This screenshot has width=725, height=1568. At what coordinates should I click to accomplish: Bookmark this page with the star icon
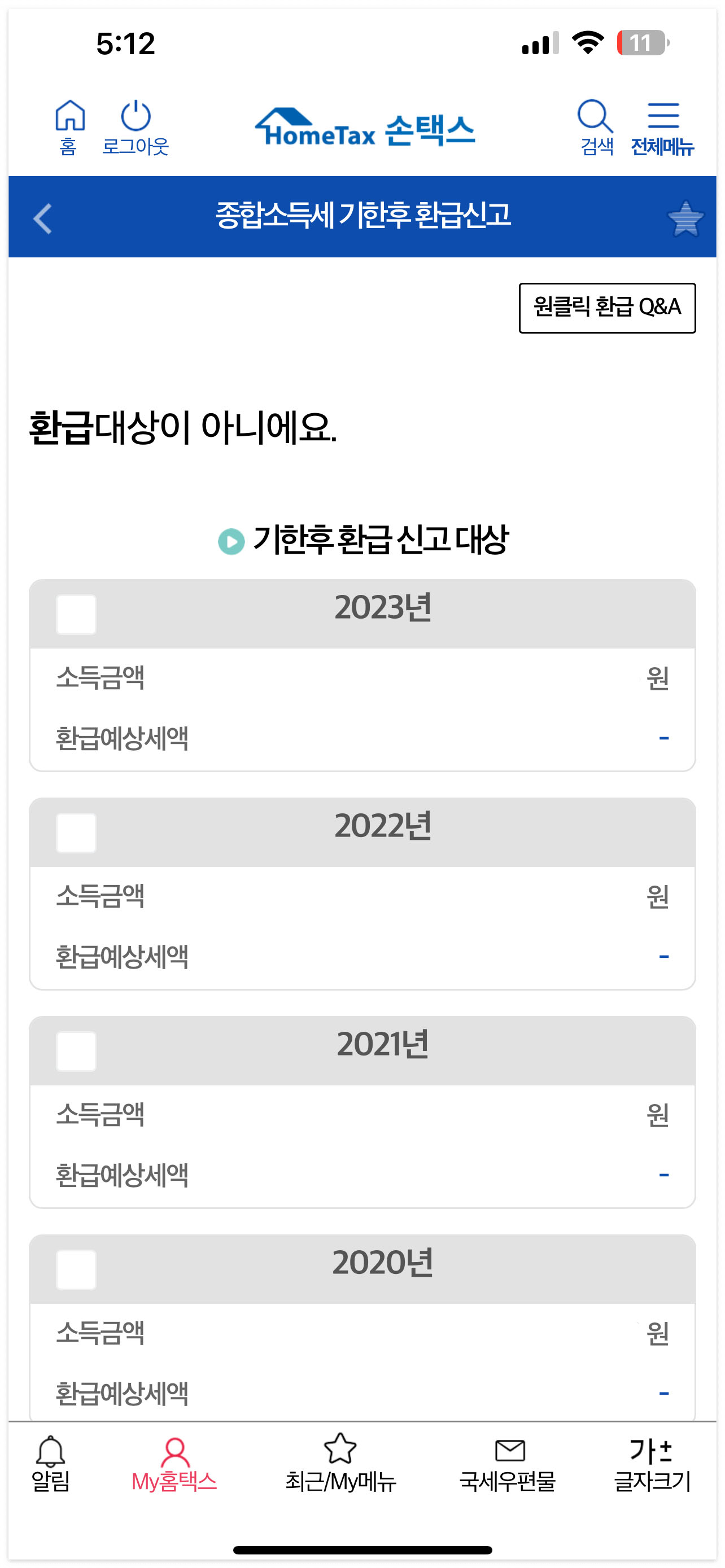[x=685, y=218]
